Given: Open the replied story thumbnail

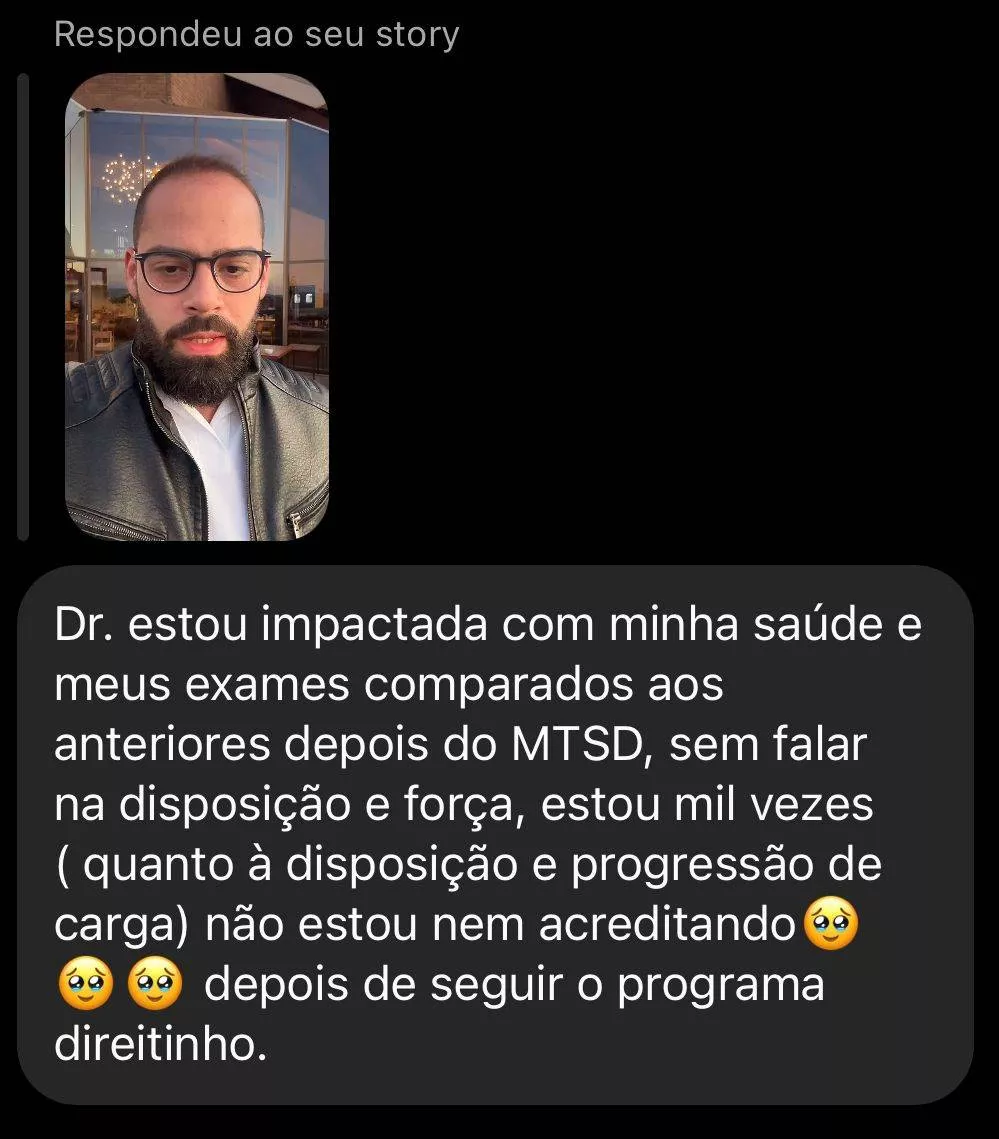Looking at the screenshot, I should (x=196, y=307).
